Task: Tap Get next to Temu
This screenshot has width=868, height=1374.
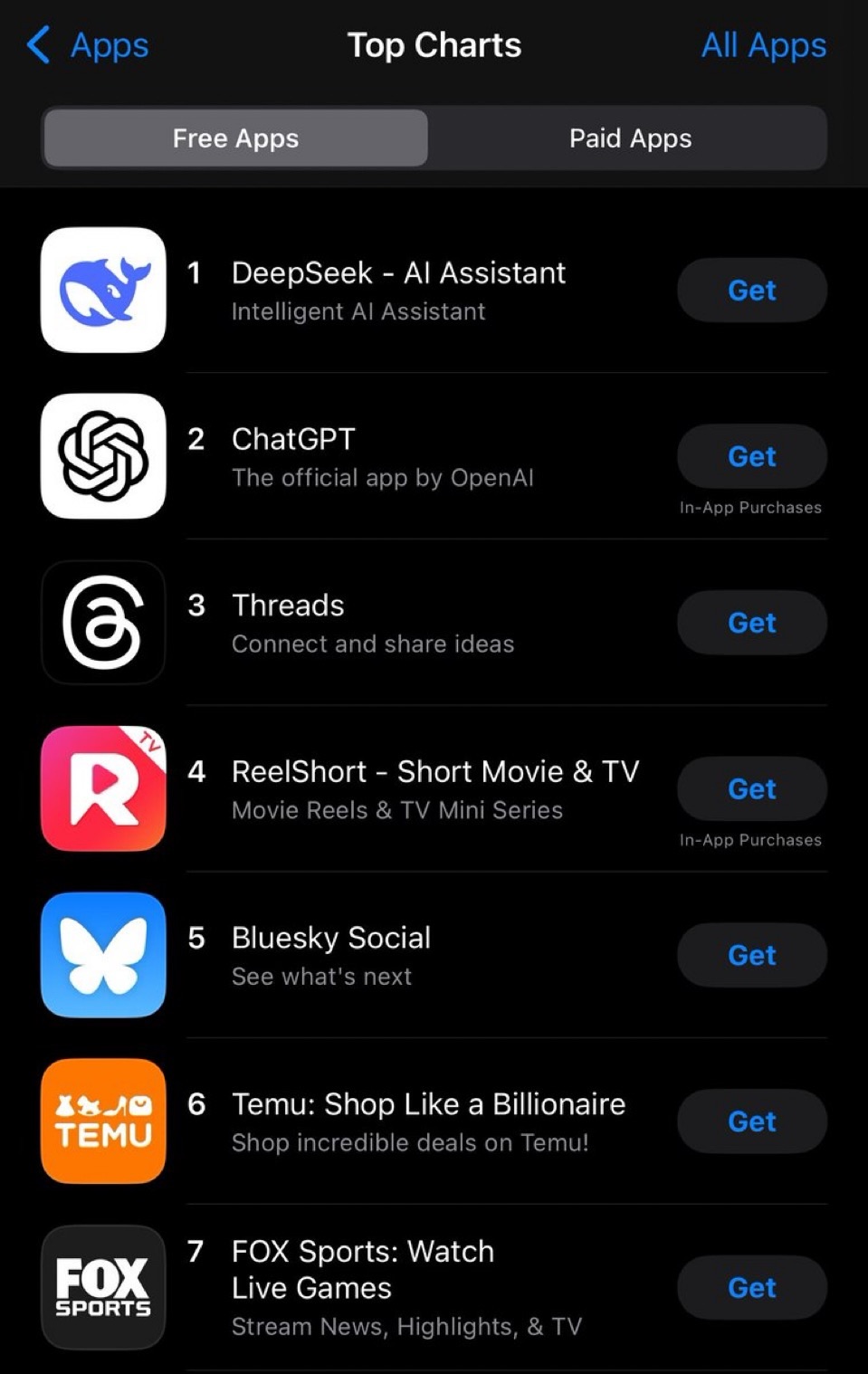Action: point(751,1121)
